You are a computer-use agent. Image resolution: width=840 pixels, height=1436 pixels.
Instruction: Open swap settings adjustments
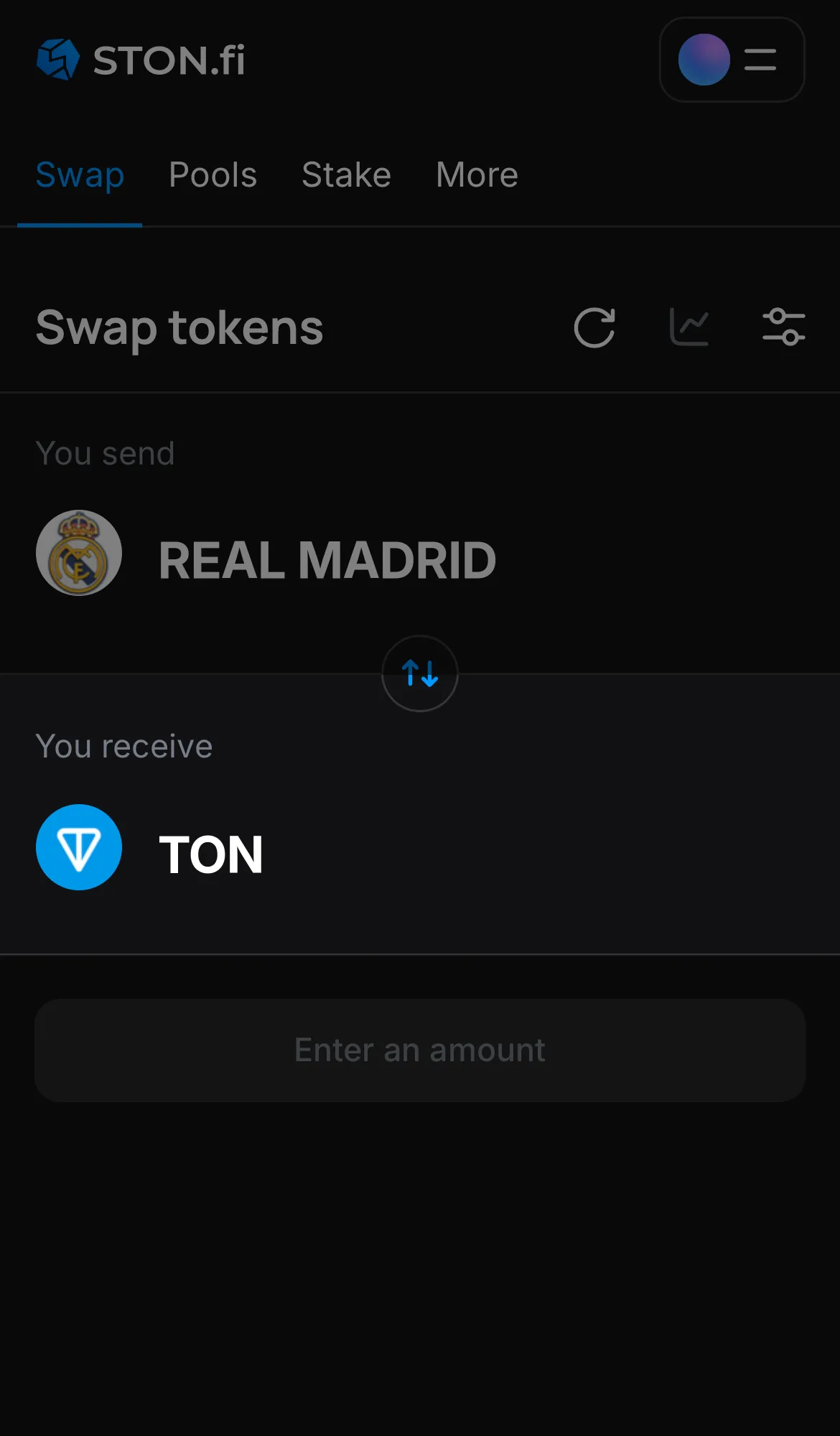pyautogui.click(x=784, y=327)
